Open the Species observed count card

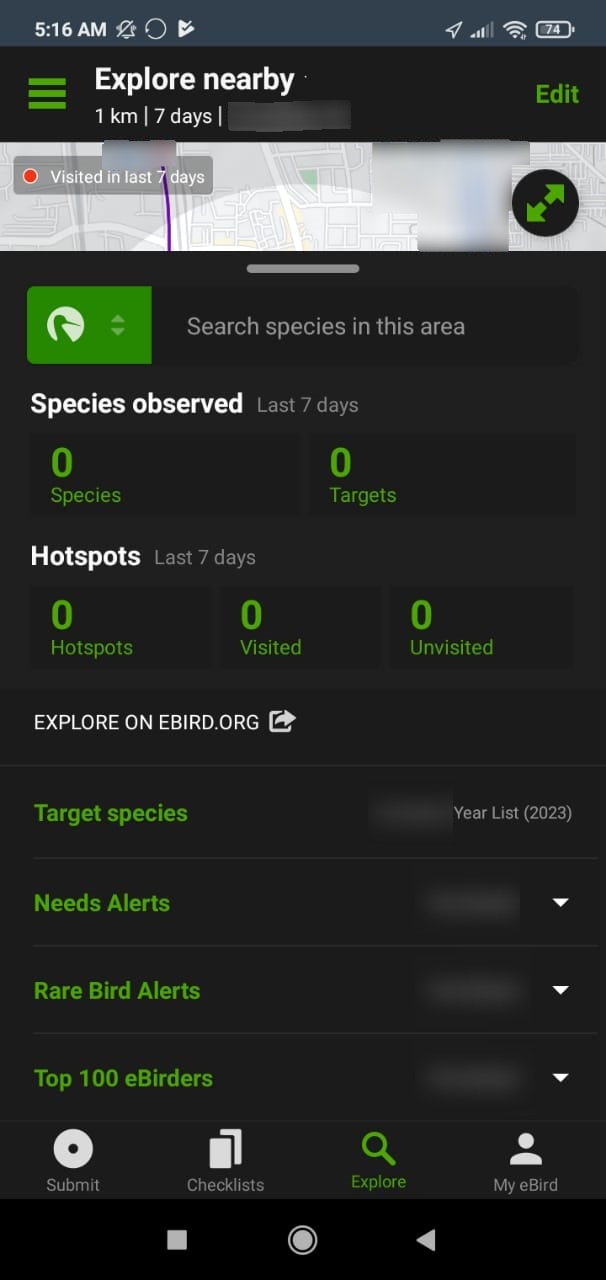point(164,475)
